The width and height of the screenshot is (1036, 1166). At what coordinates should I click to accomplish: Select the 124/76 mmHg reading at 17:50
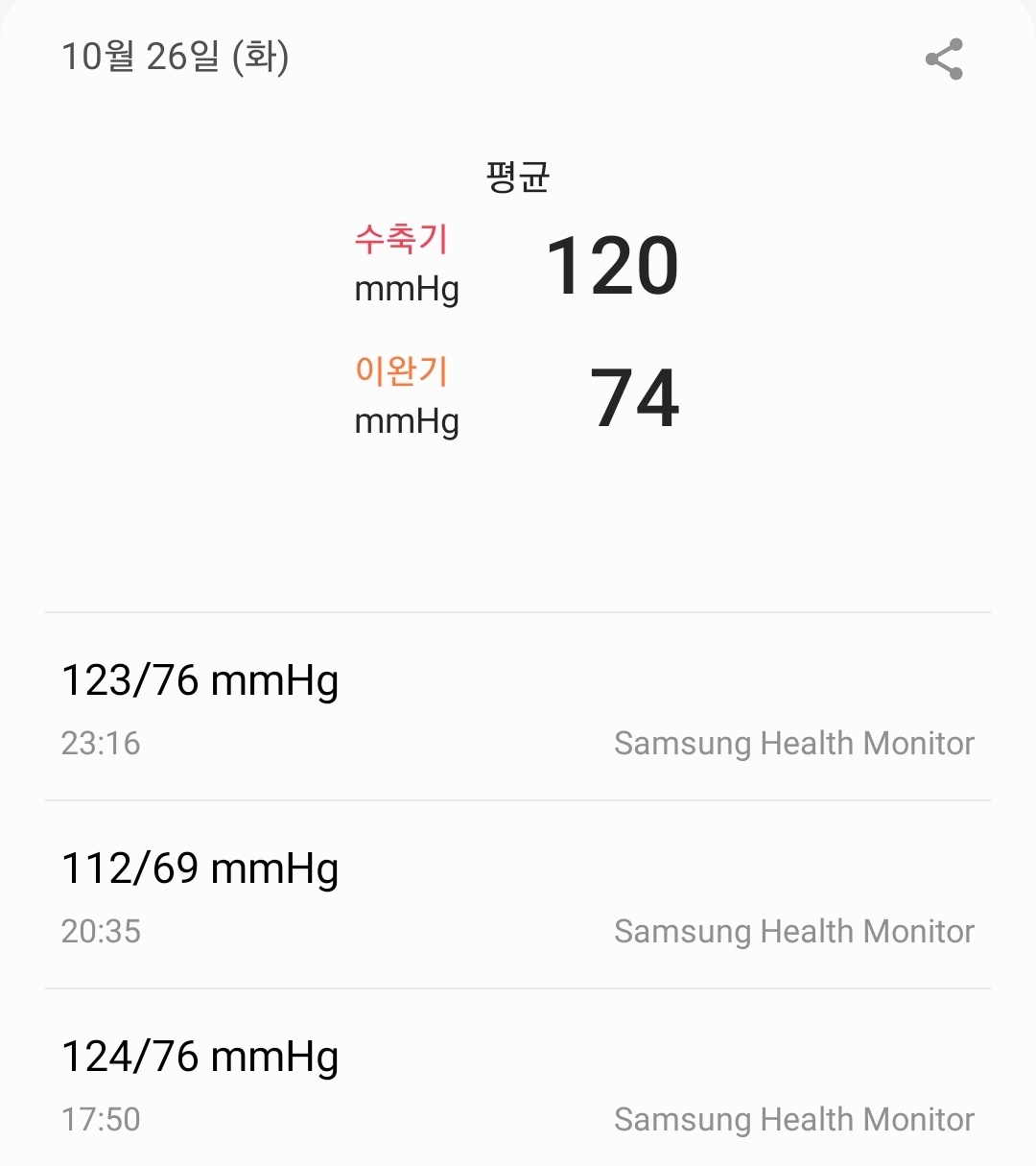pos(518,1083)
